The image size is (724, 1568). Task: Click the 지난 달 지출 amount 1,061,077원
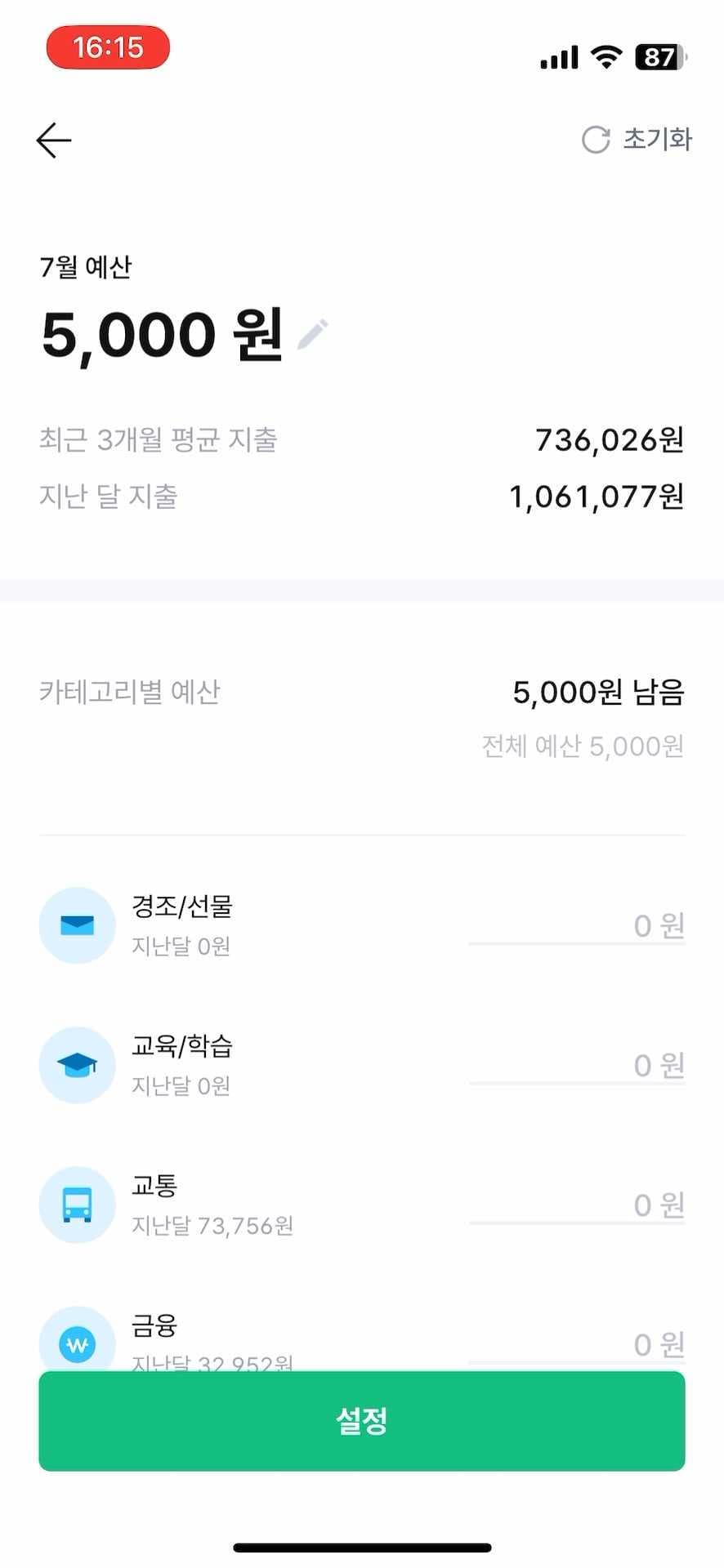pos(597,496)
